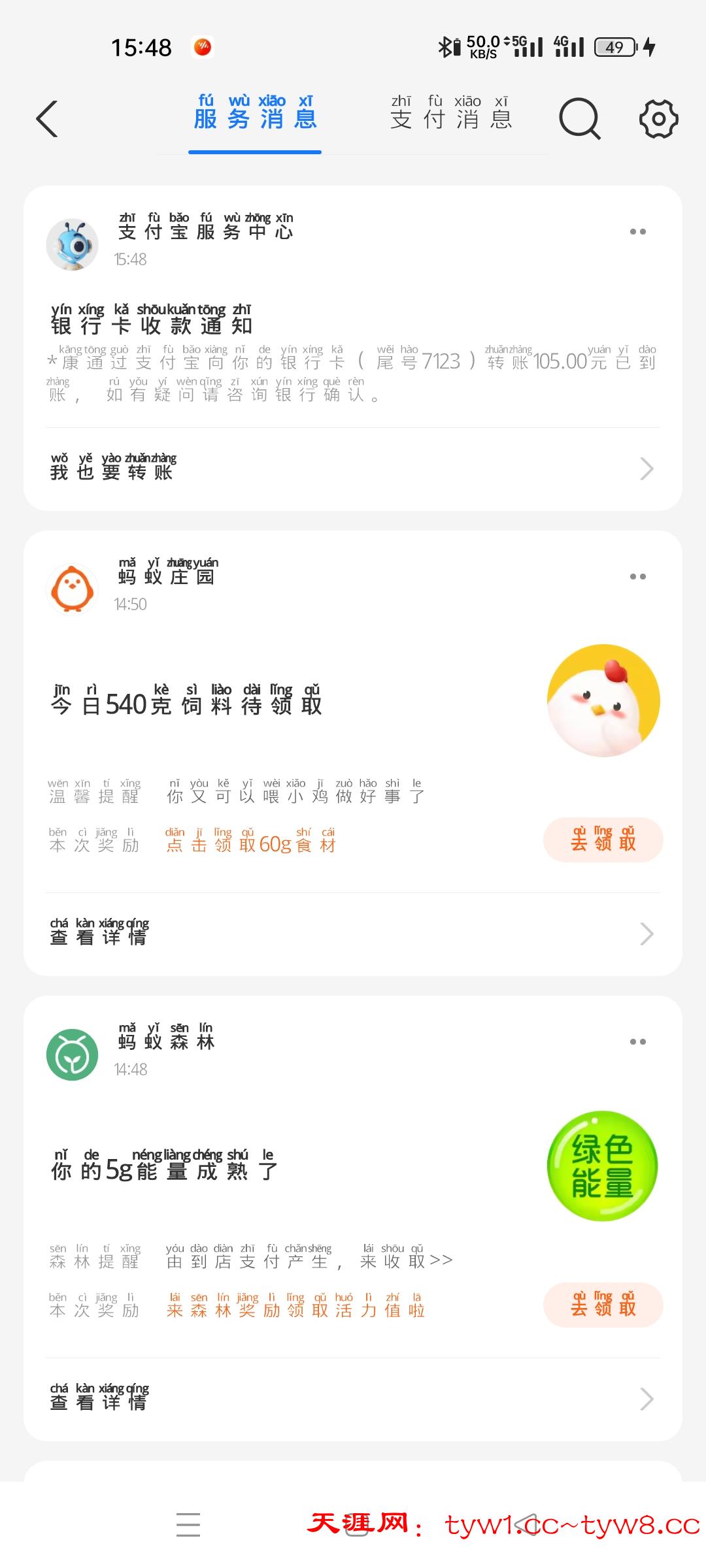Open the search magnifier icon
This screenshot has width=706, height=1568.
click(x=579, y=119)
